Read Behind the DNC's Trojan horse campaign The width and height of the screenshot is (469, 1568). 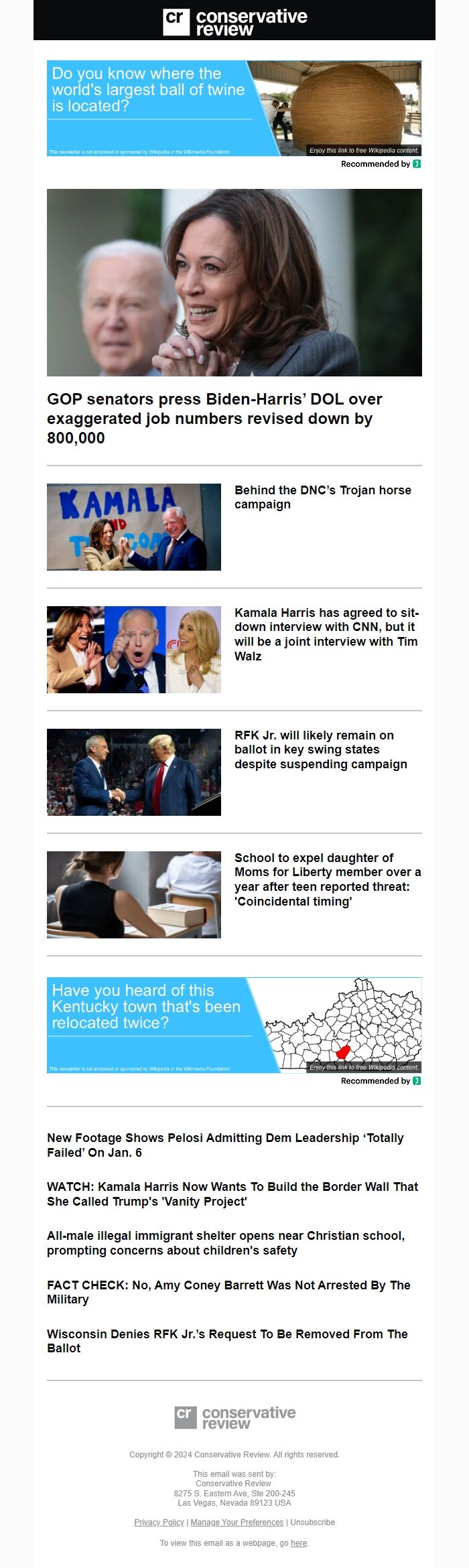pyautogui.click(x=322, y=497)
